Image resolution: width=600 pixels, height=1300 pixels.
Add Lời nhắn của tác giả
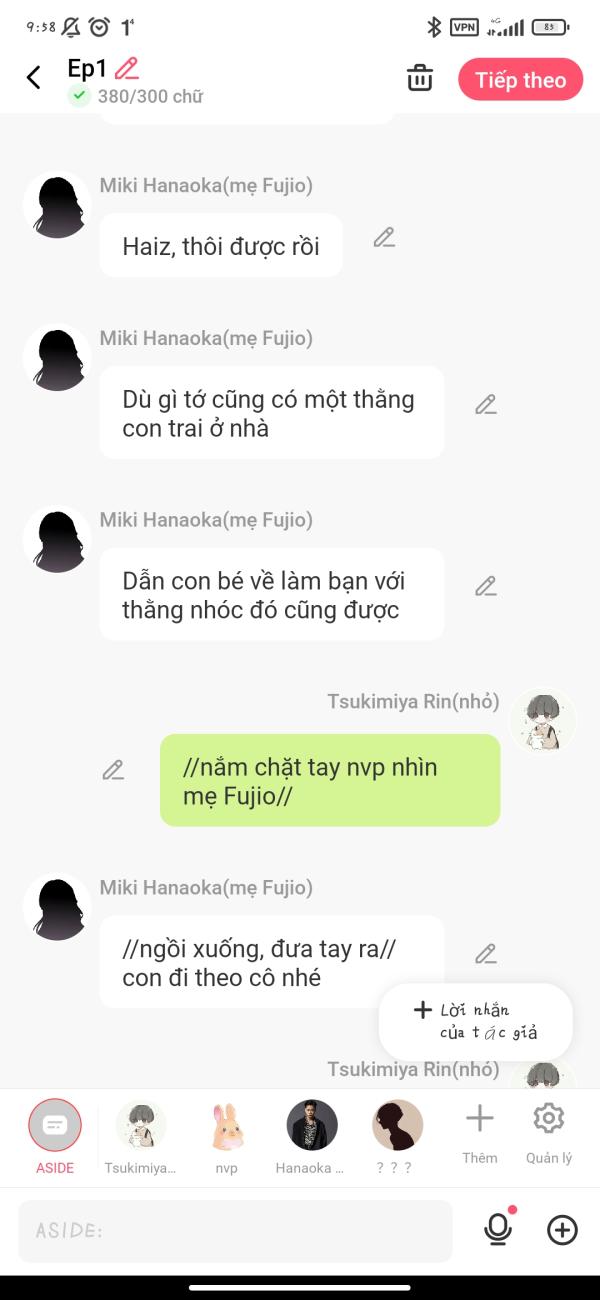point(475,1021)
